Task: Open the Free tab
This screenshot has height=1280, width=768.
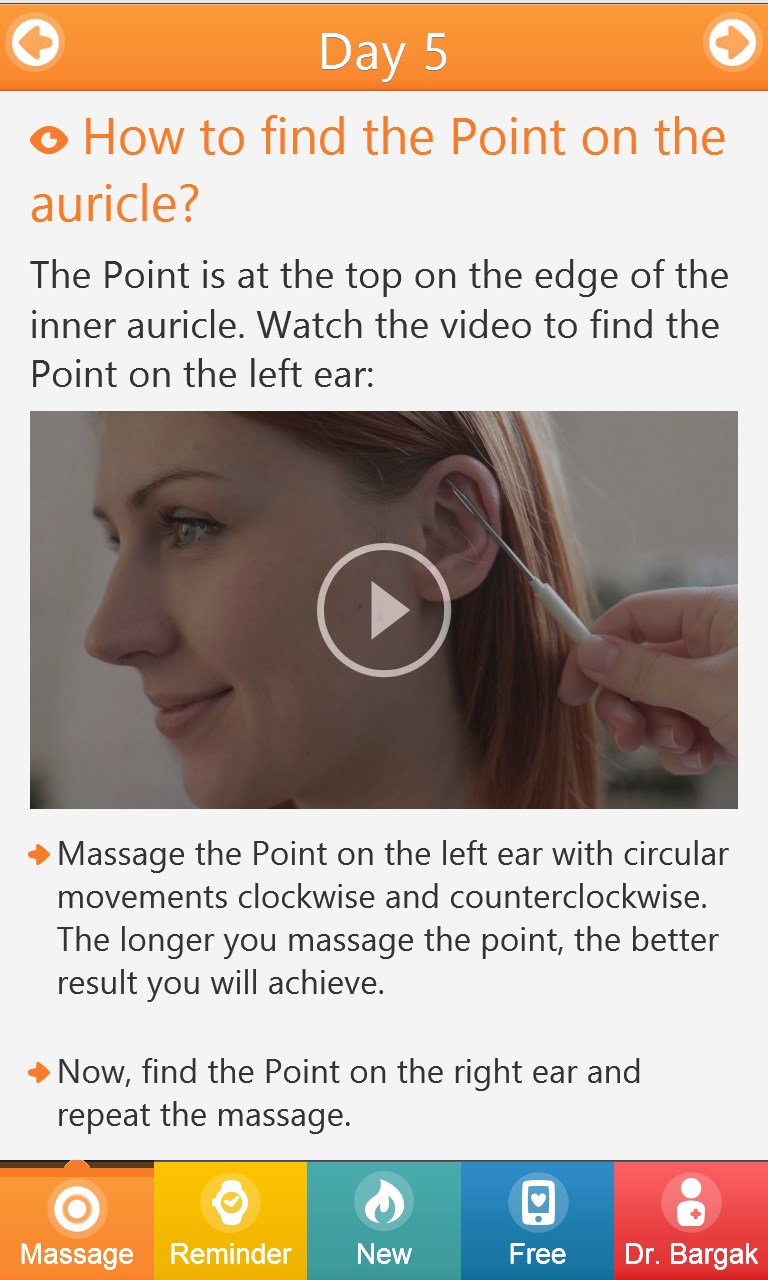Action: (537, 1221)
